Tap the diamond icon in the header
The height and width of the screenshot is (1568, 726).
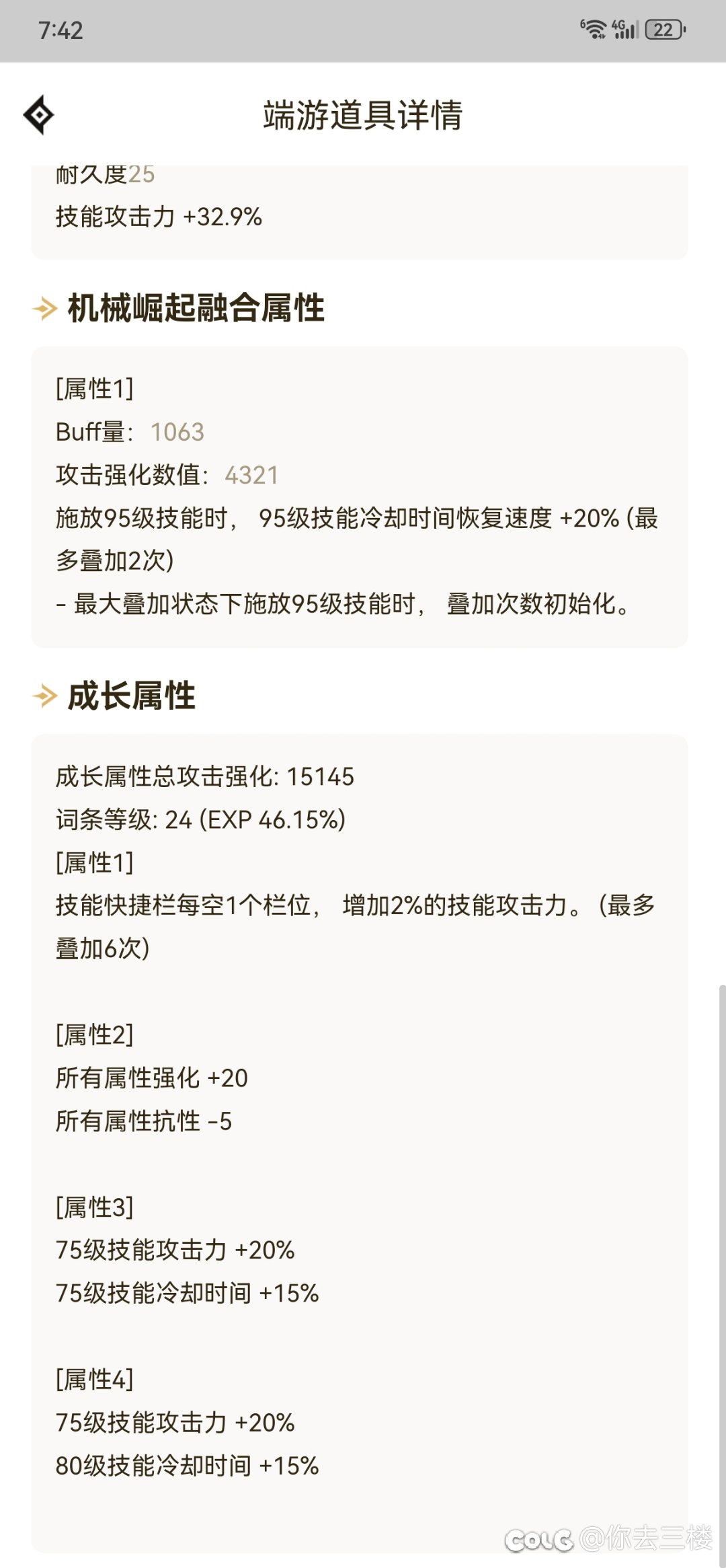click(x=39, y=115)
